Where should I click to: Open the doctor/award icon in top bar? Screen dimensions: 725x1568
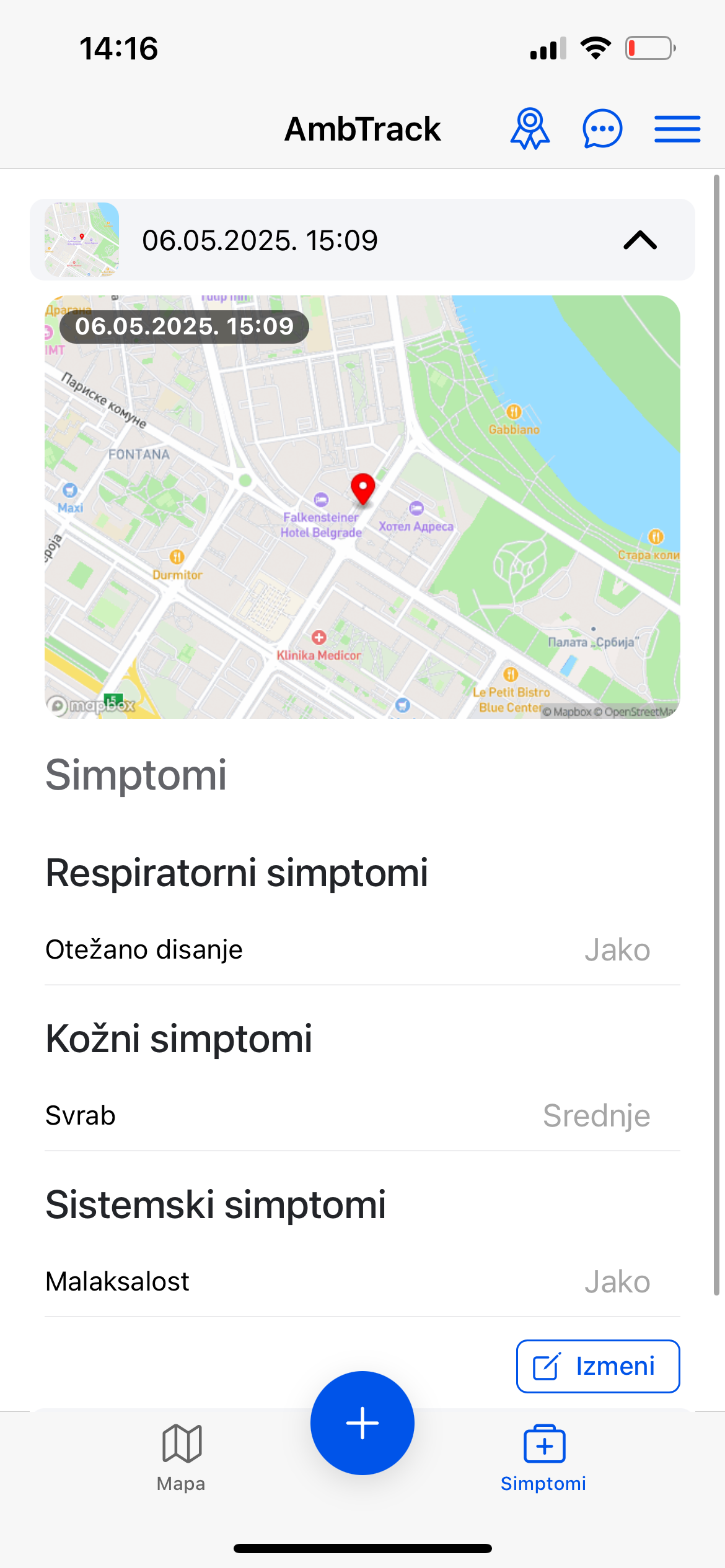[x=529, y=128]
